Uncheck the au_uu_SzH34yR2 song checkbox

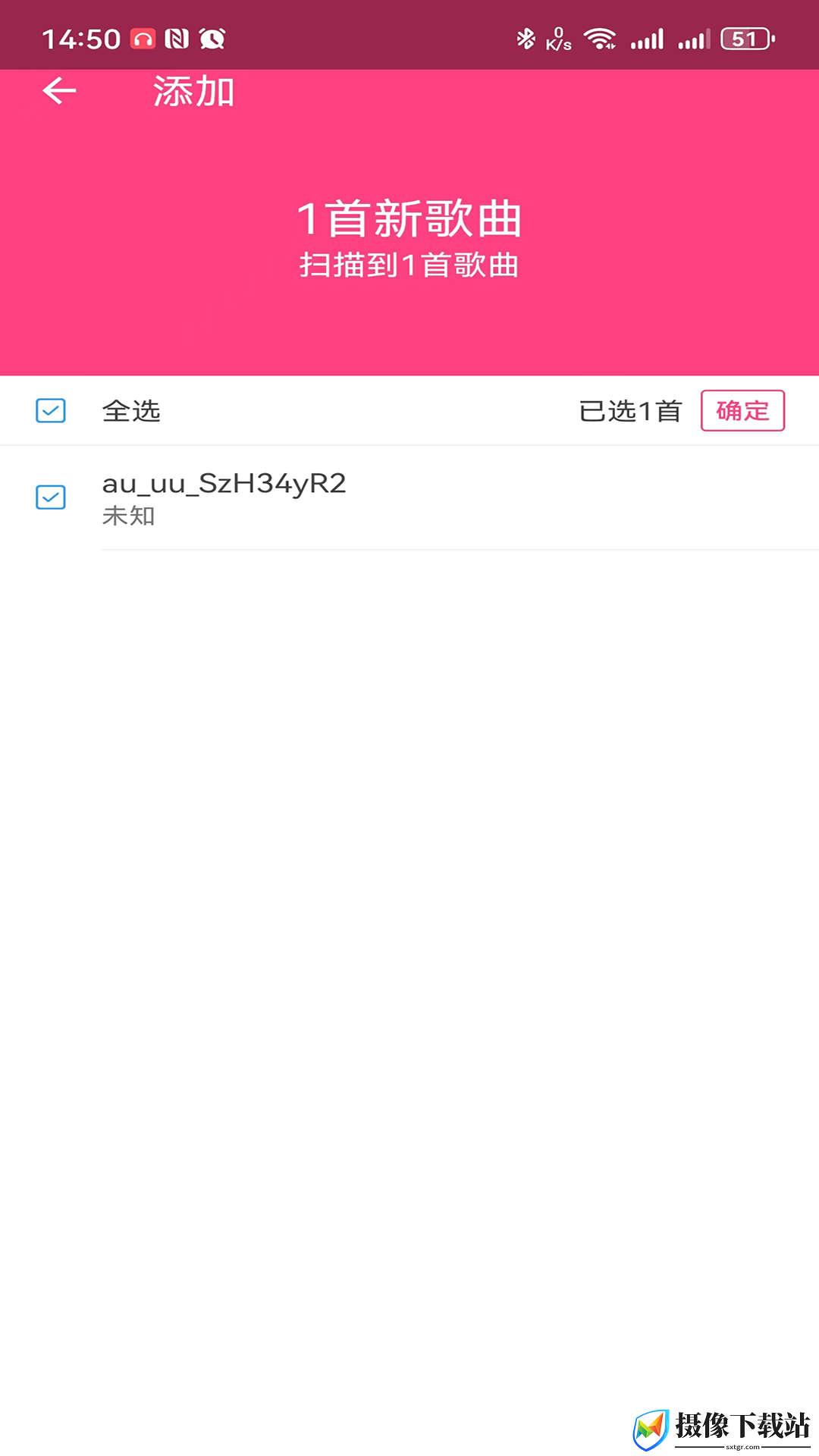coord(51,497)
